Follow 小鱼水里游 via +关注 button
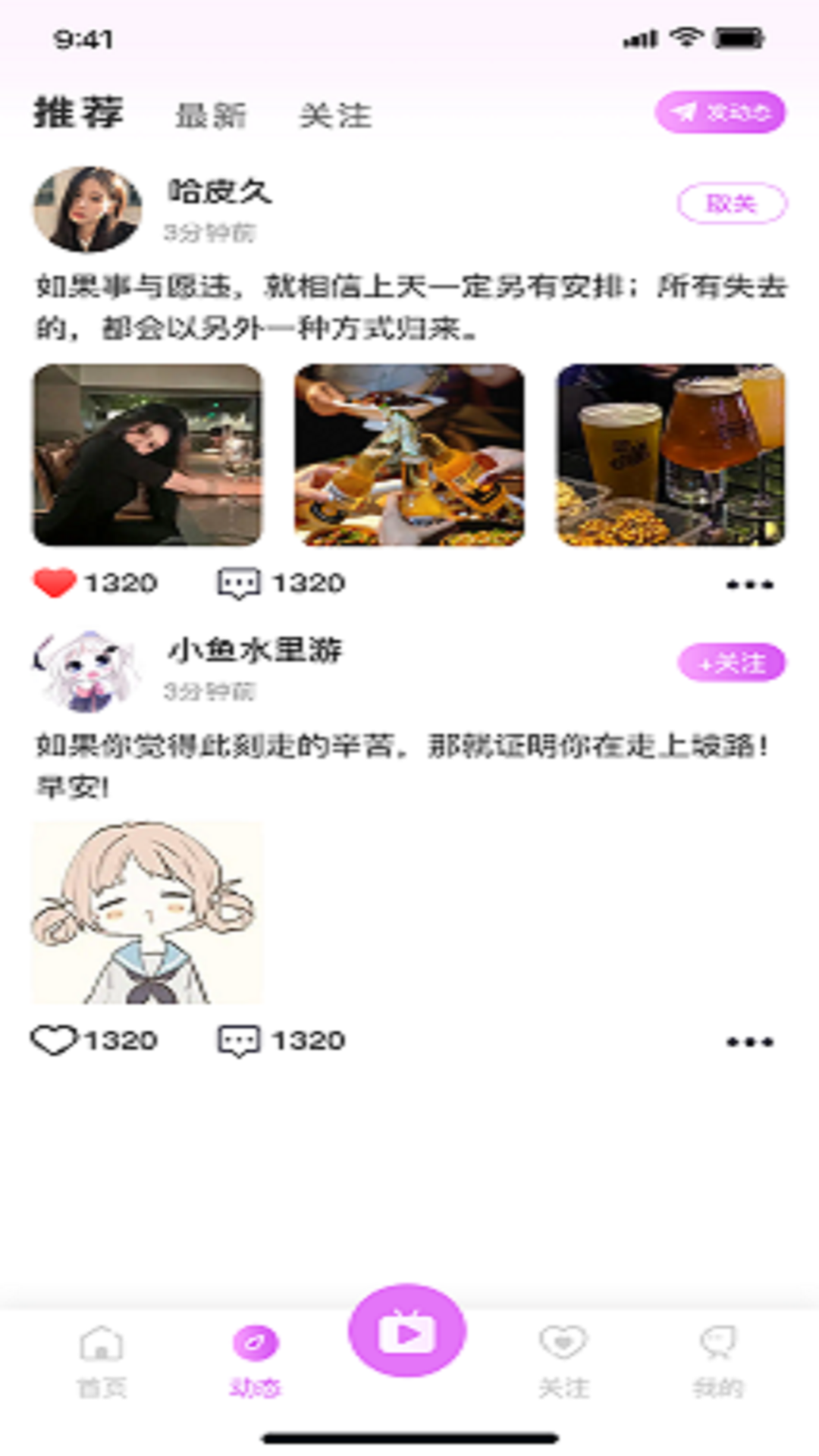 [730, 663]
